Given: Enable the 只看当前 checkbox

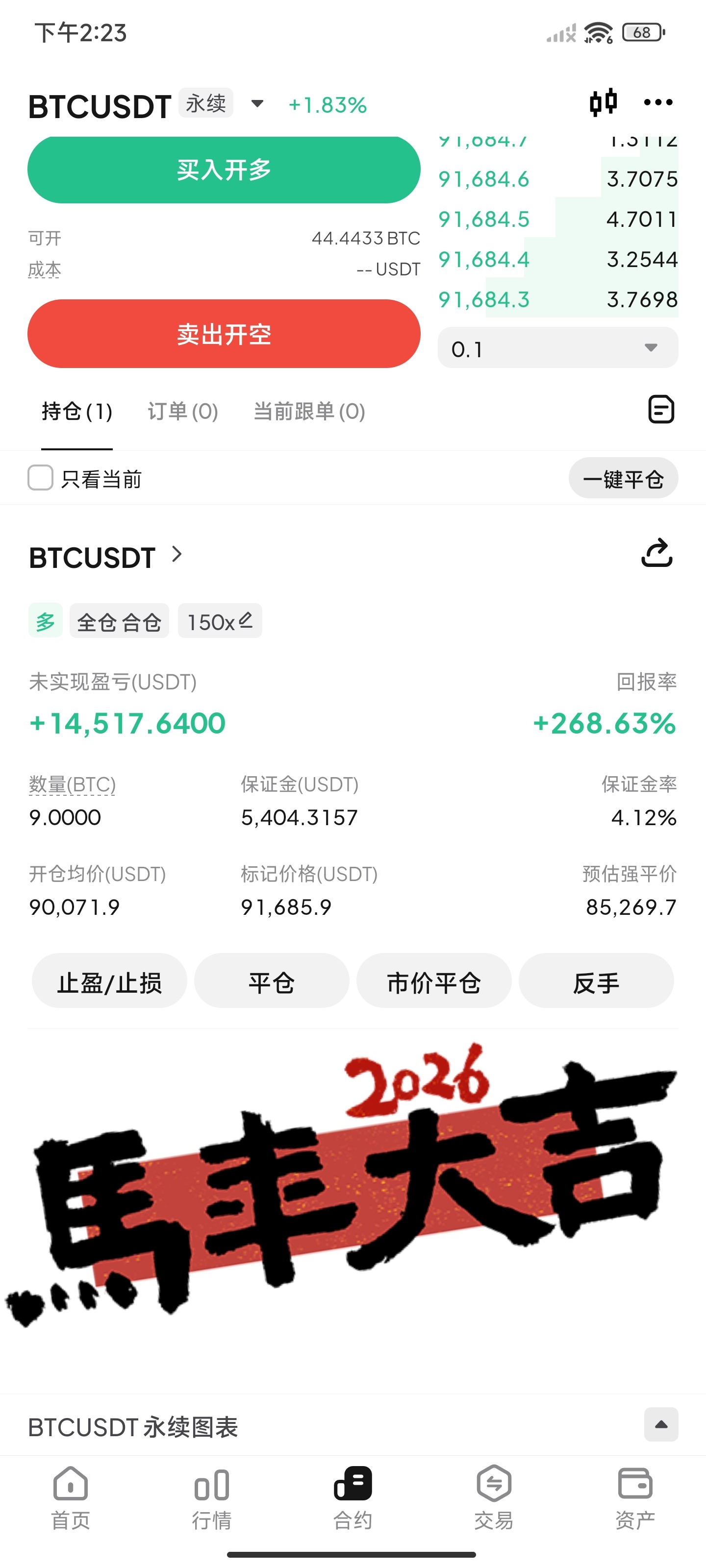Looking at the screenshot, I should (x=39, y=478).
